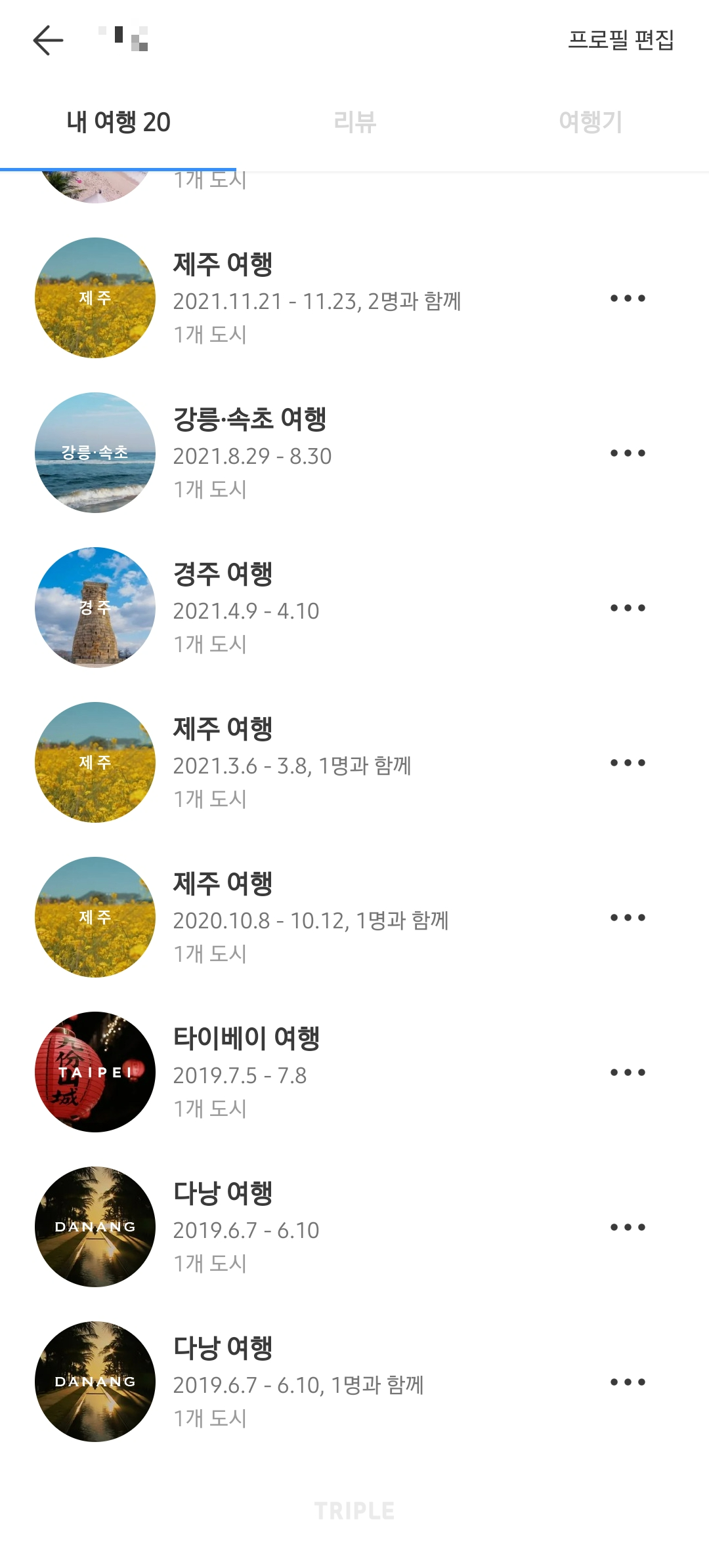Show options for 제주 여행 2020.10.8
This screenshot has width=709, height=1568.
point(628,918)
